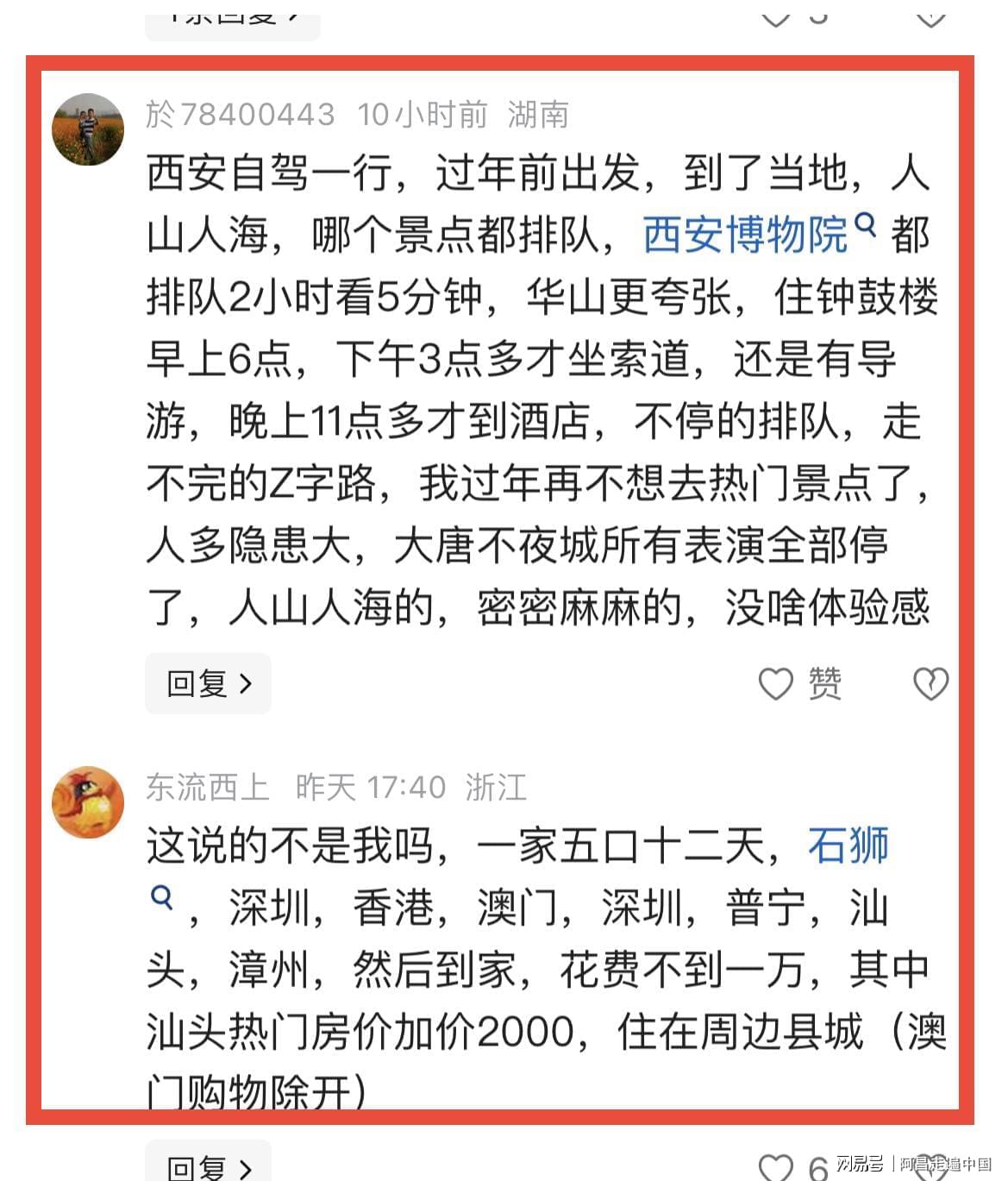The height and width of the screenshot is (1181, 1008).
Task: View the profile avatar of 东流西上
Action: (x=88, y=802)
